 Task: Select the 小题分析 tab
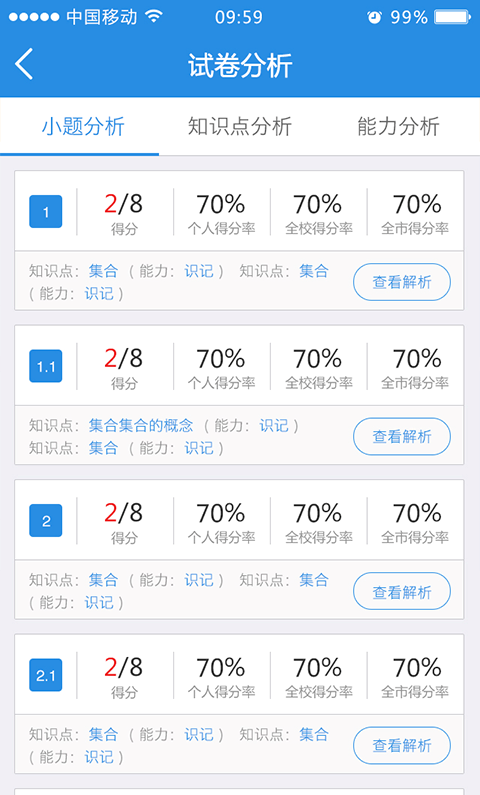point(83,126)
